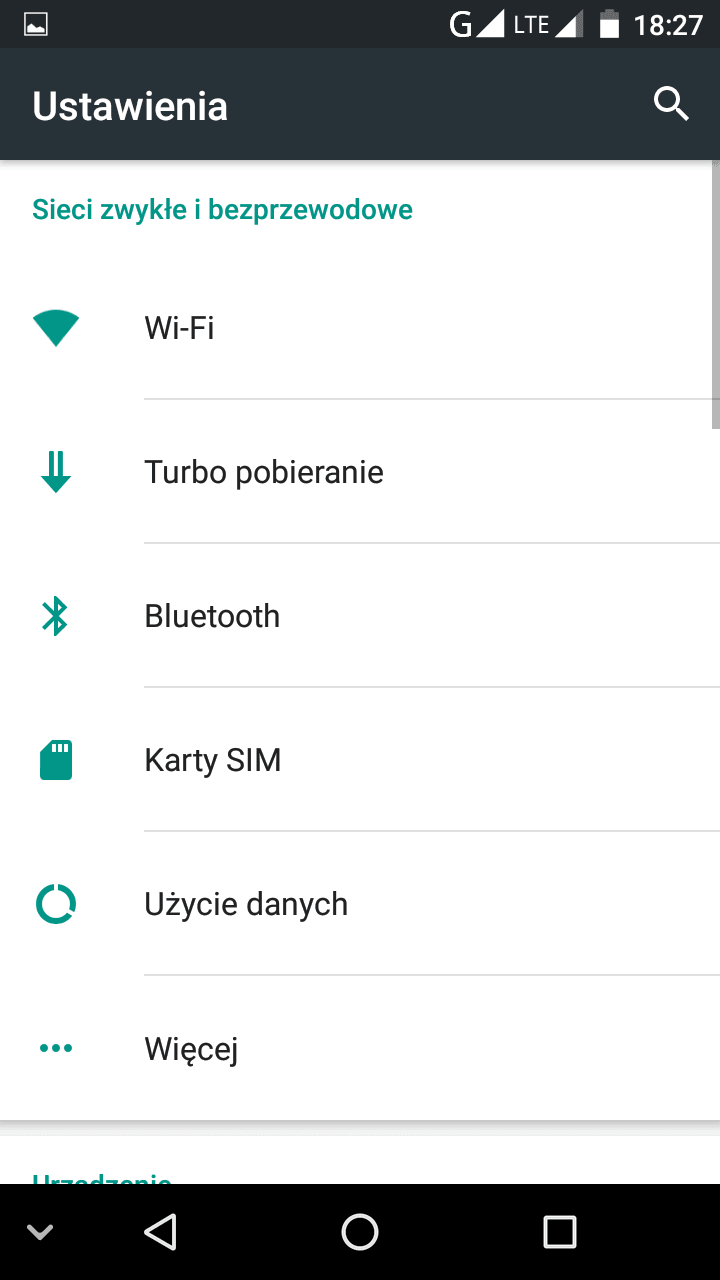Screen dimensions: 720x1280
Task: Open Bluetooth settings
Action: coord(360,616)
